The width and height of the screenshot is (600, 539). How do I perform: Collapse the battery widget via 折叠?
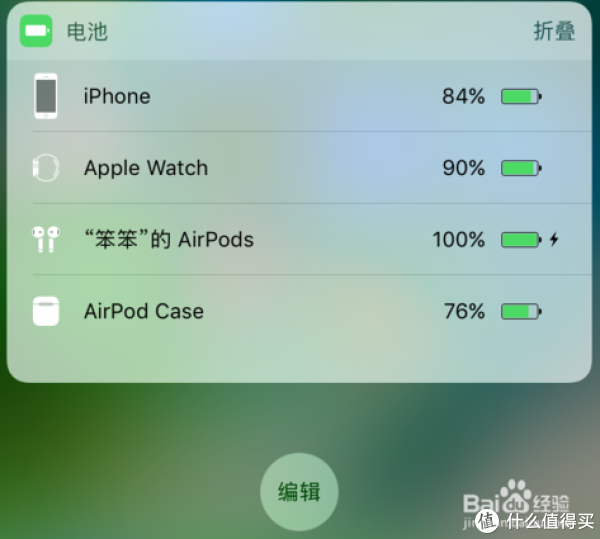click(x=553, y=31)
